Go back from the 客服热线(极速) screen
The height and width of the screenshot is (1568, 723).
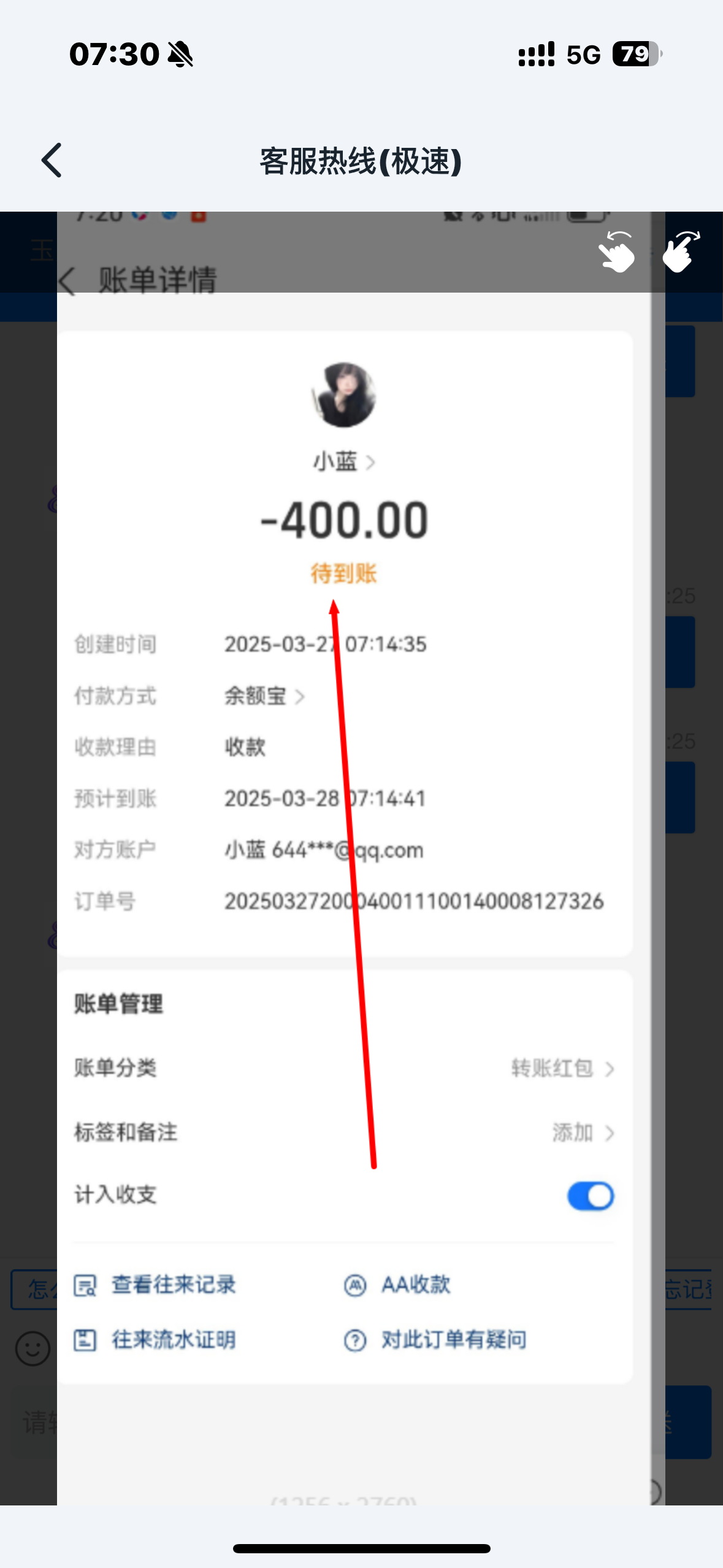pyautogui.click(x=52, y=161)
